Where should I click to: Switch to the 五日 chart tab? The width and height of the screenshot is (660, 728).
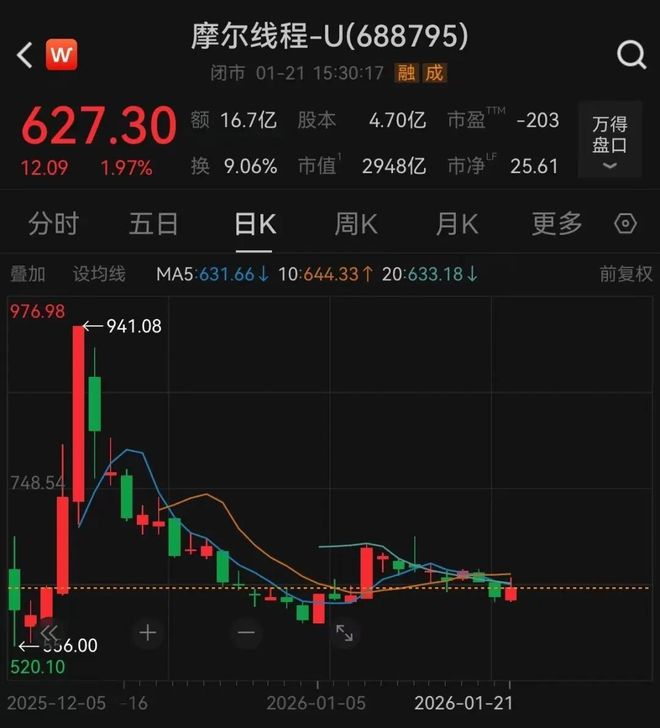point(153,224)
